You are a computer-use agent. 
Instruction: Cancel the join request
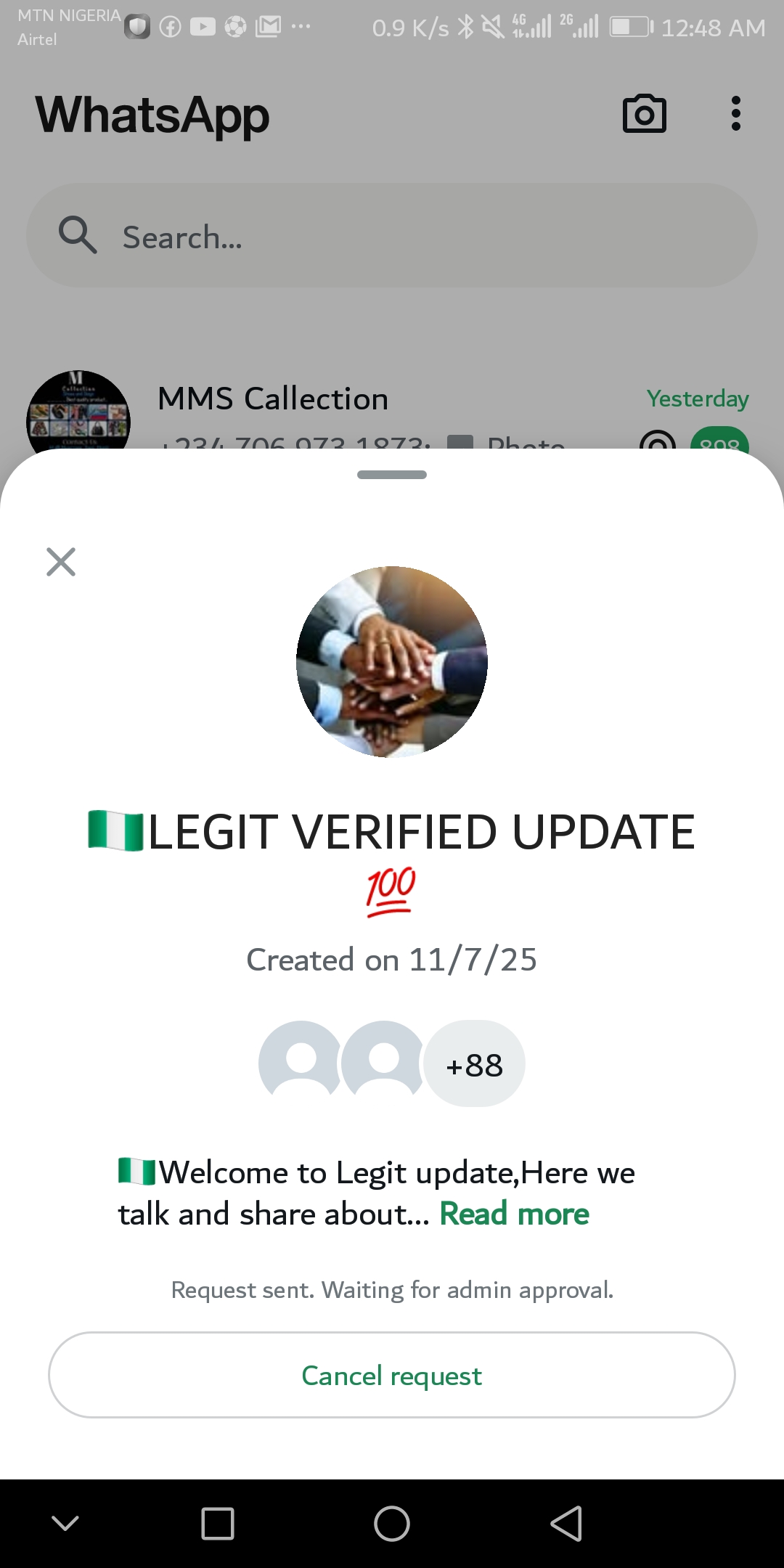point(392,1375)
